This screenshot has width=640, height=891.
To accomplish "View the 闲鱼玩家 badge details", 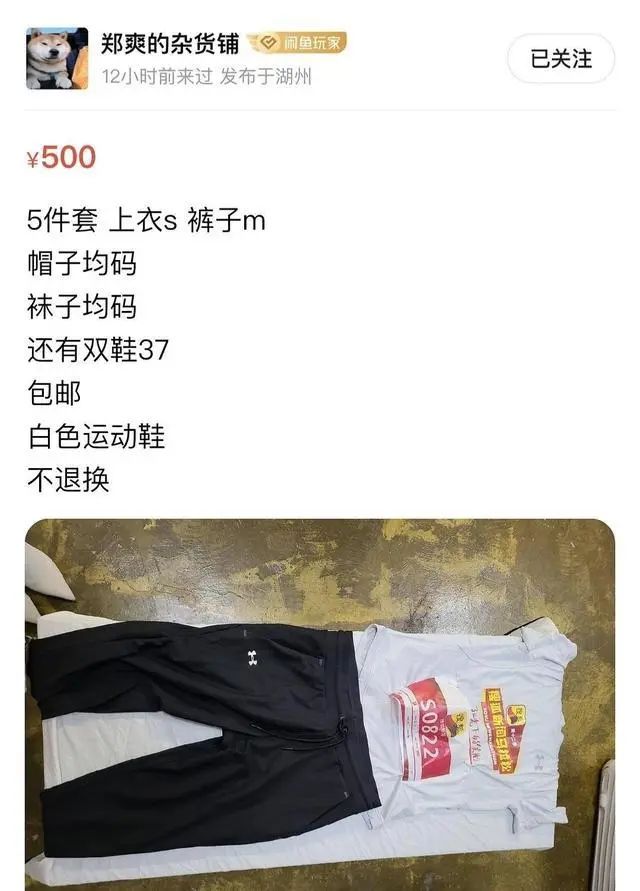I will pyautogui.click(x=297, y=42).
